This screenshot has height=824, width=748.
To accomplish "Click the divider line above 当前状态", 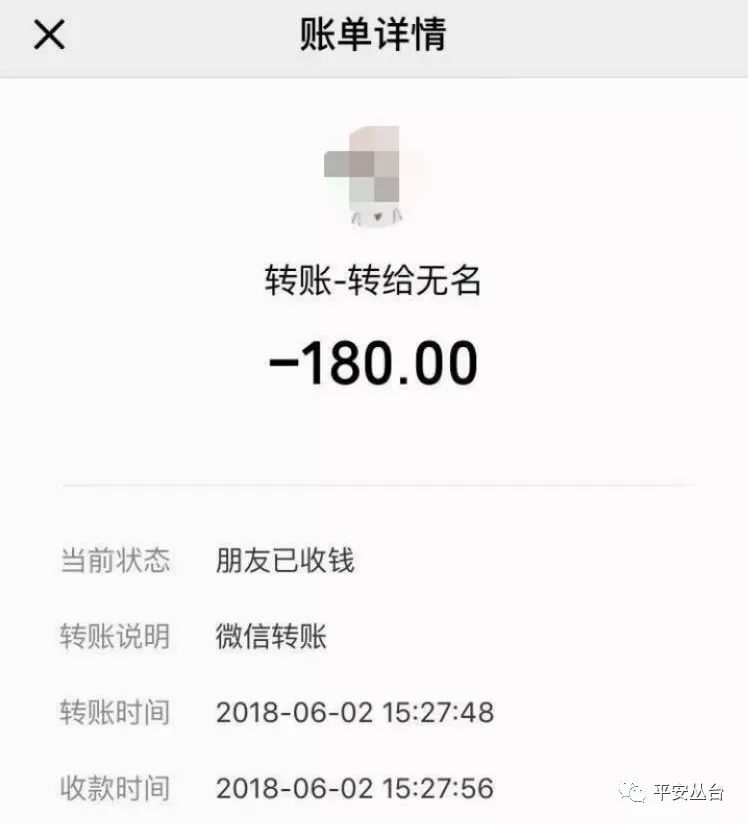I will click(374, 486).
